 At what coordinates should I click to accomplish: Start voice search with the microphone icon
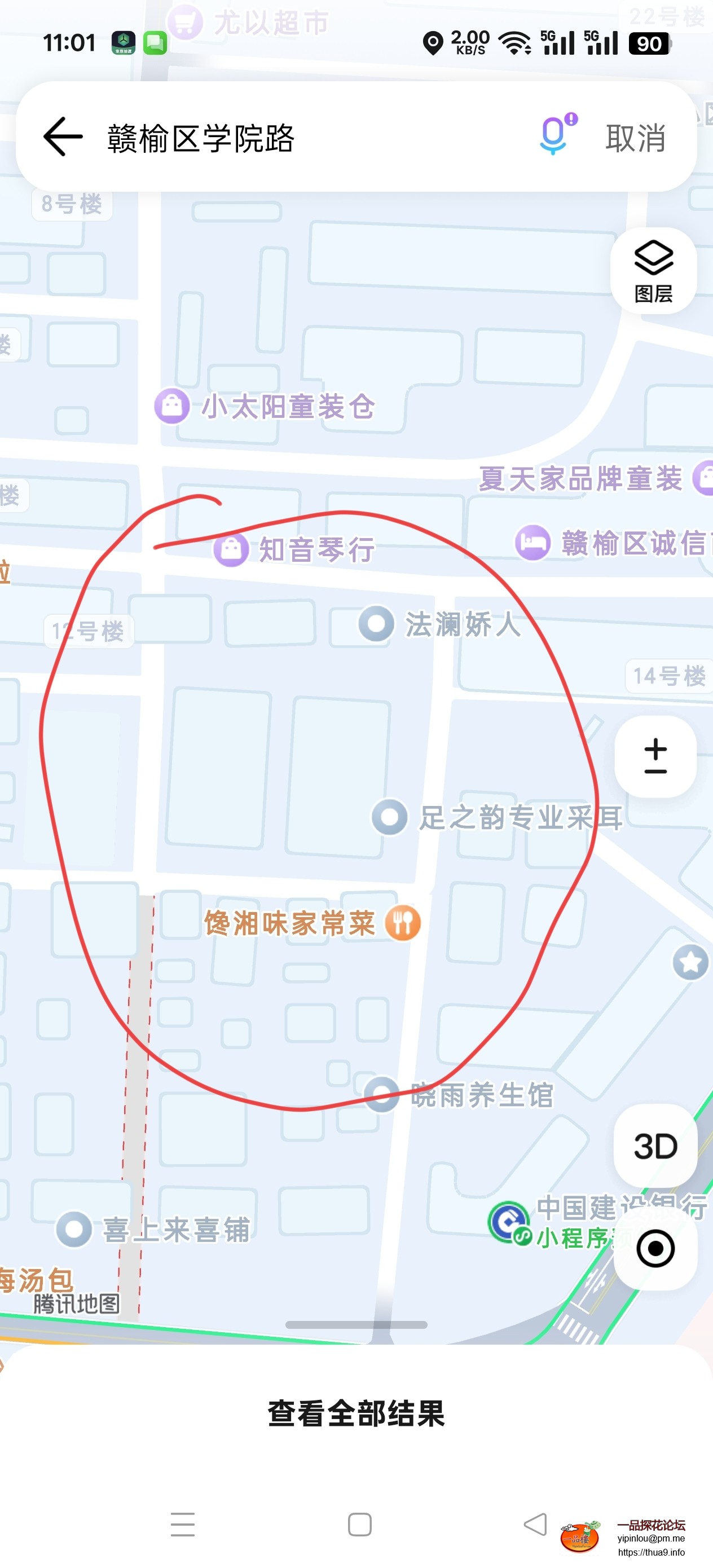tap(554, 136)
